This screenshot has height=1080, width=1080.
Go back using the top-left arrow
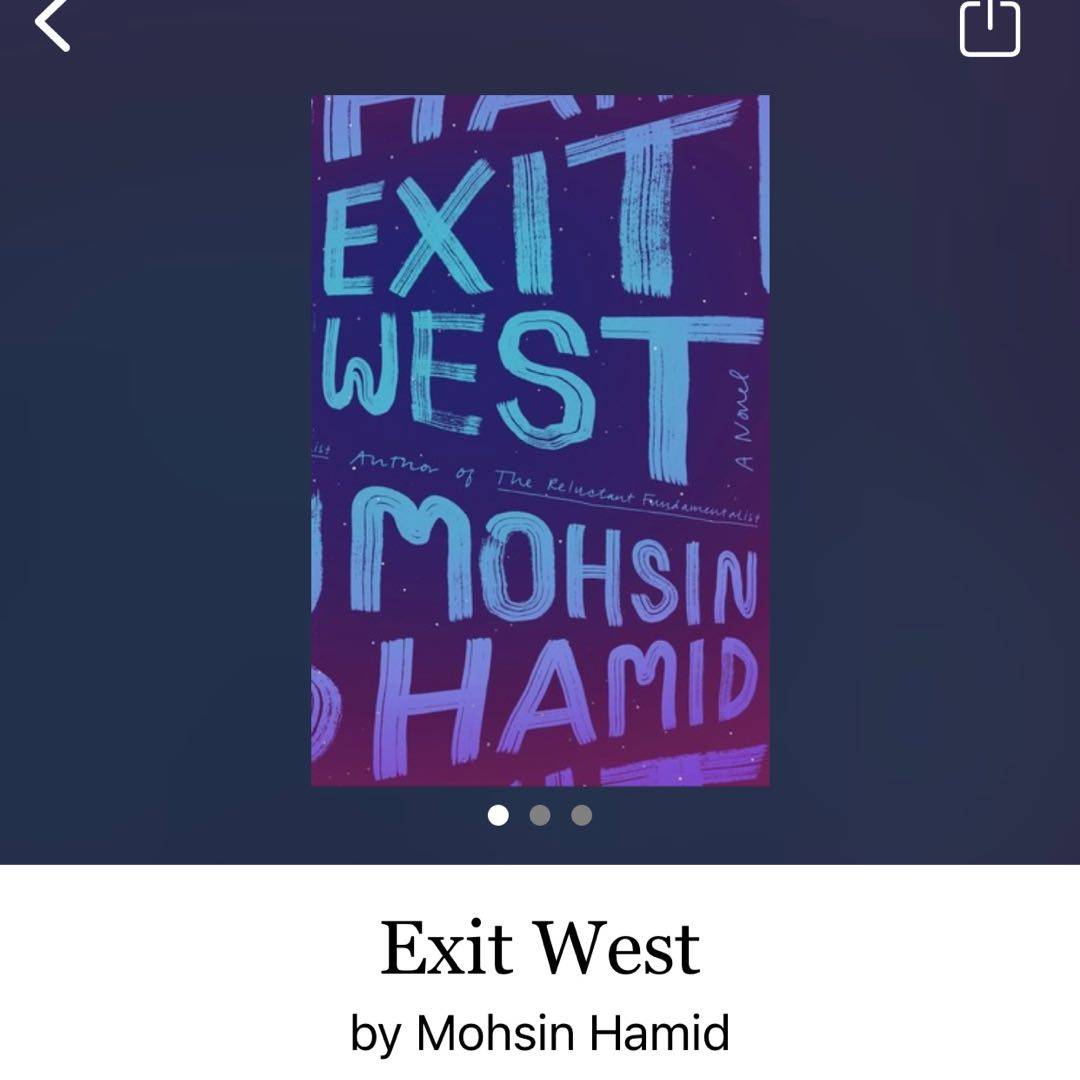pos(52,24)
